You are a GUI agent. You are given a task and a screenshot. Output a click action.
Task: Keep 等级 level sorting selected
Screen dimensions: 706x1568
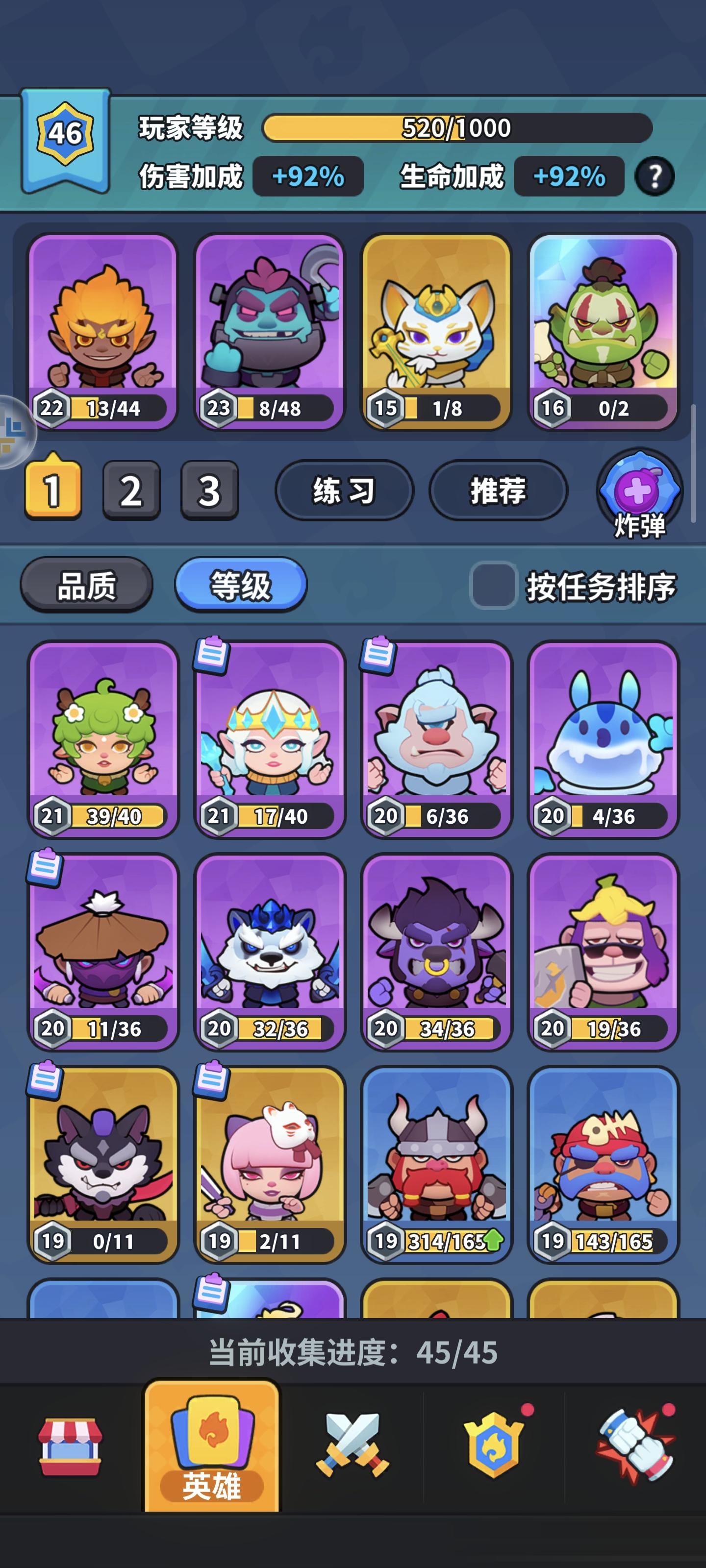pyautogui.click(x=241, y=585)
